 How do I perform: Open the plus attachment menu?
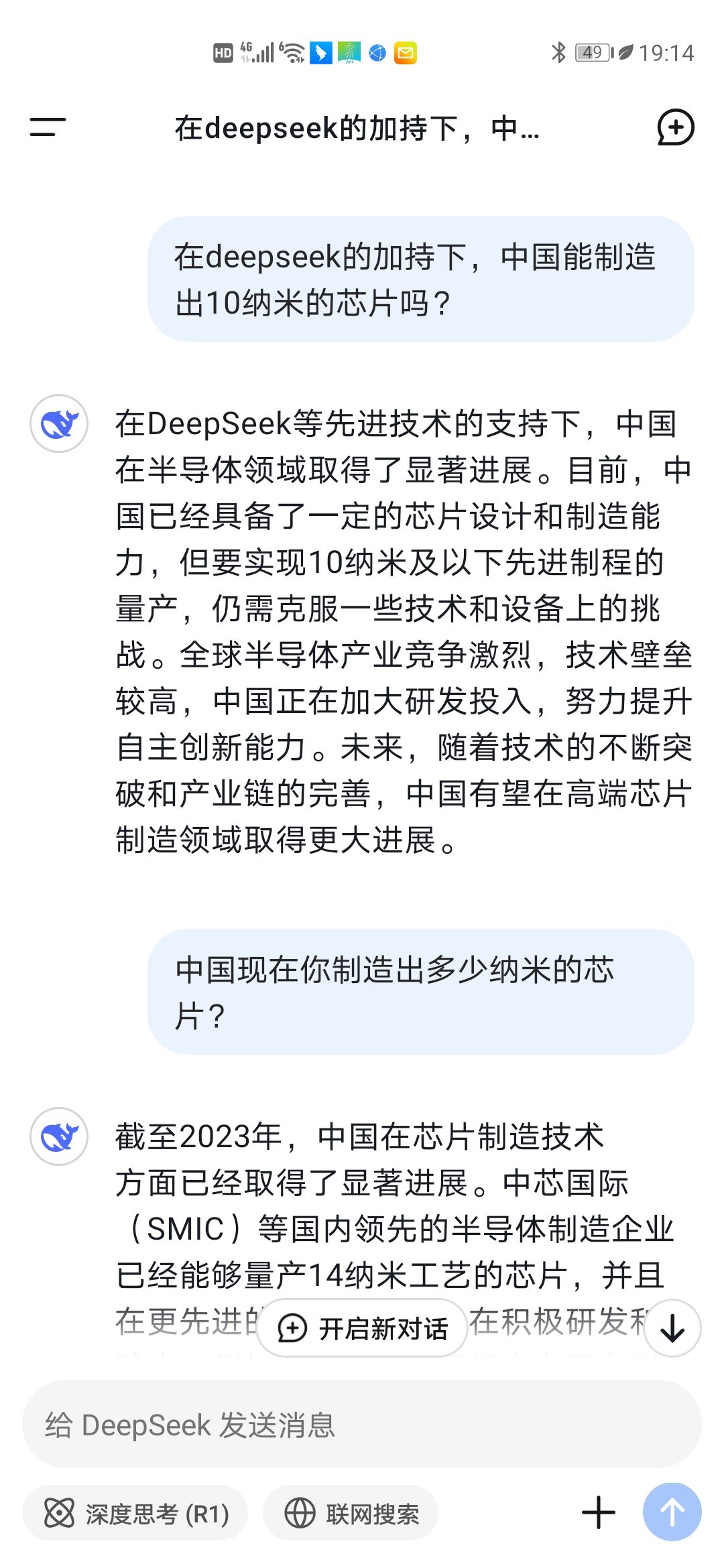[x=598, y=1513]
